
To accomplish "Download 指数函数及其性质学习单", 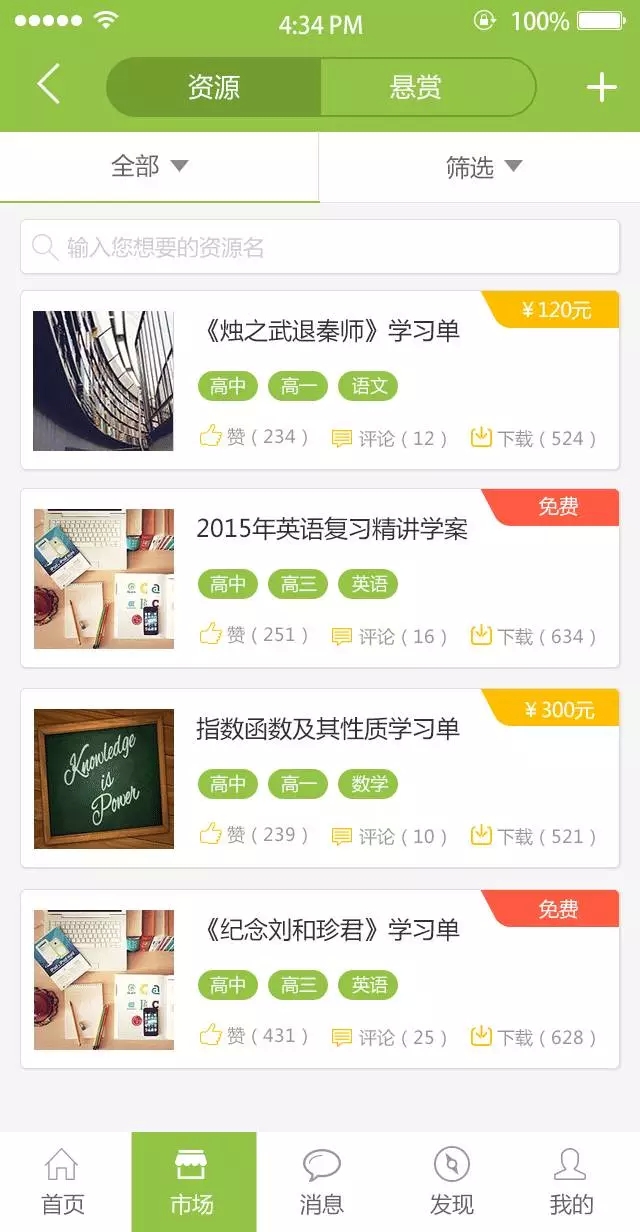I will click(533, 836).
